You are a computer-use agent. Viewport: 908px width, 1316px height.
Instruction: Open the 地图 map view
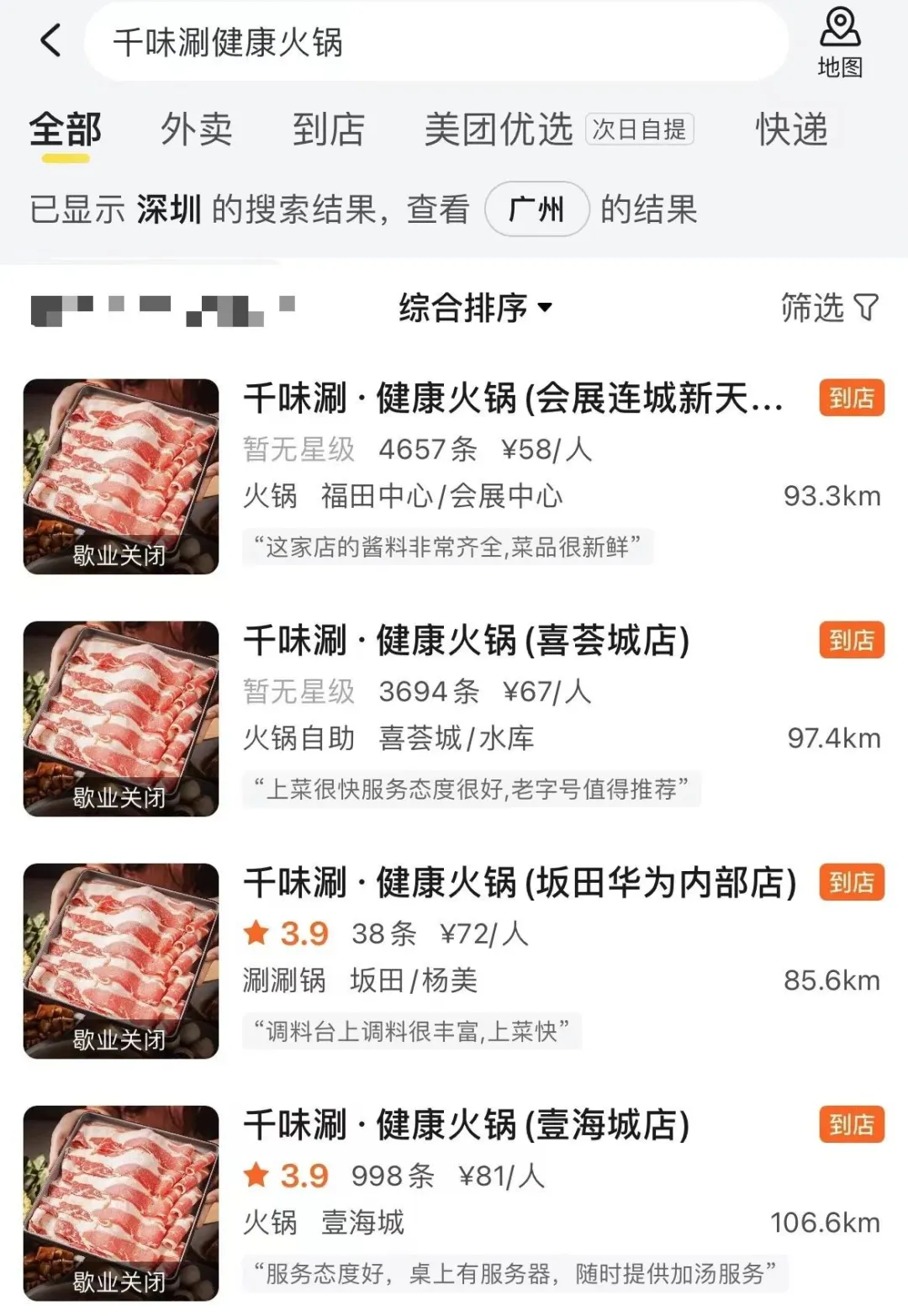839,44
